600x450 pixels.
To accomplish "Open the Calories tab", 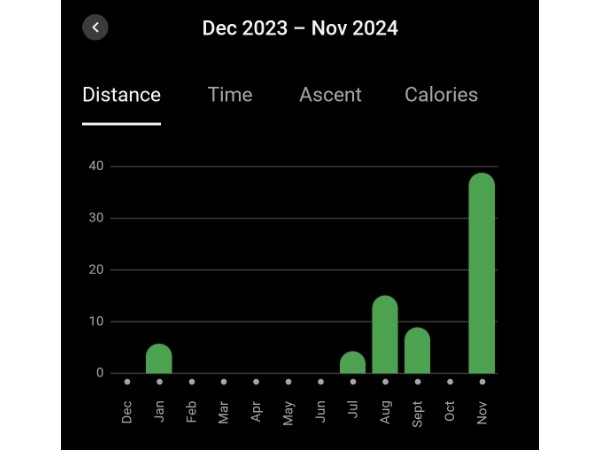I will [441, 95].
